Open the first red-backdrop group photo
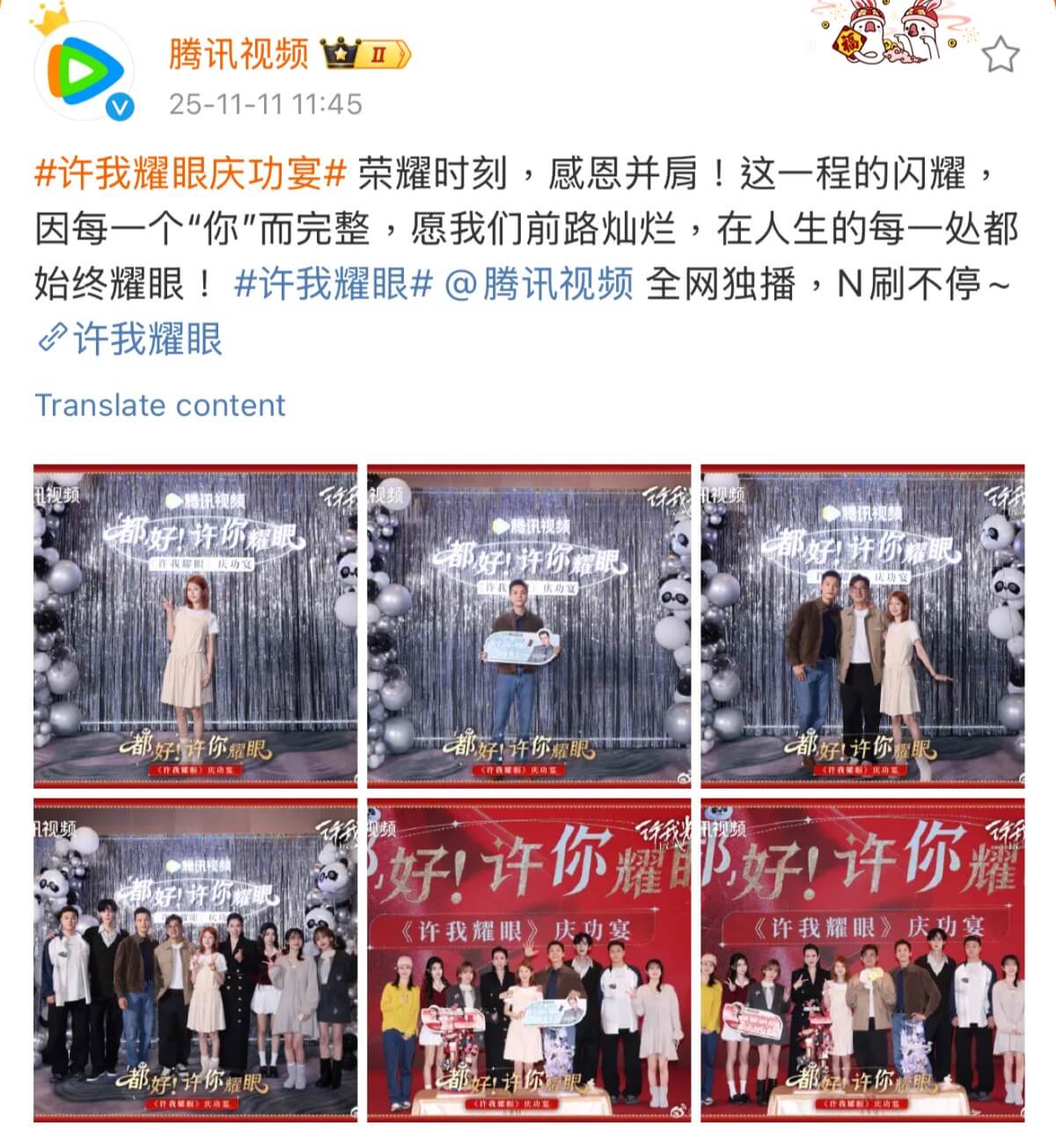The height and width of the screenshot is (1148, 1056). (x=529, y=960)
